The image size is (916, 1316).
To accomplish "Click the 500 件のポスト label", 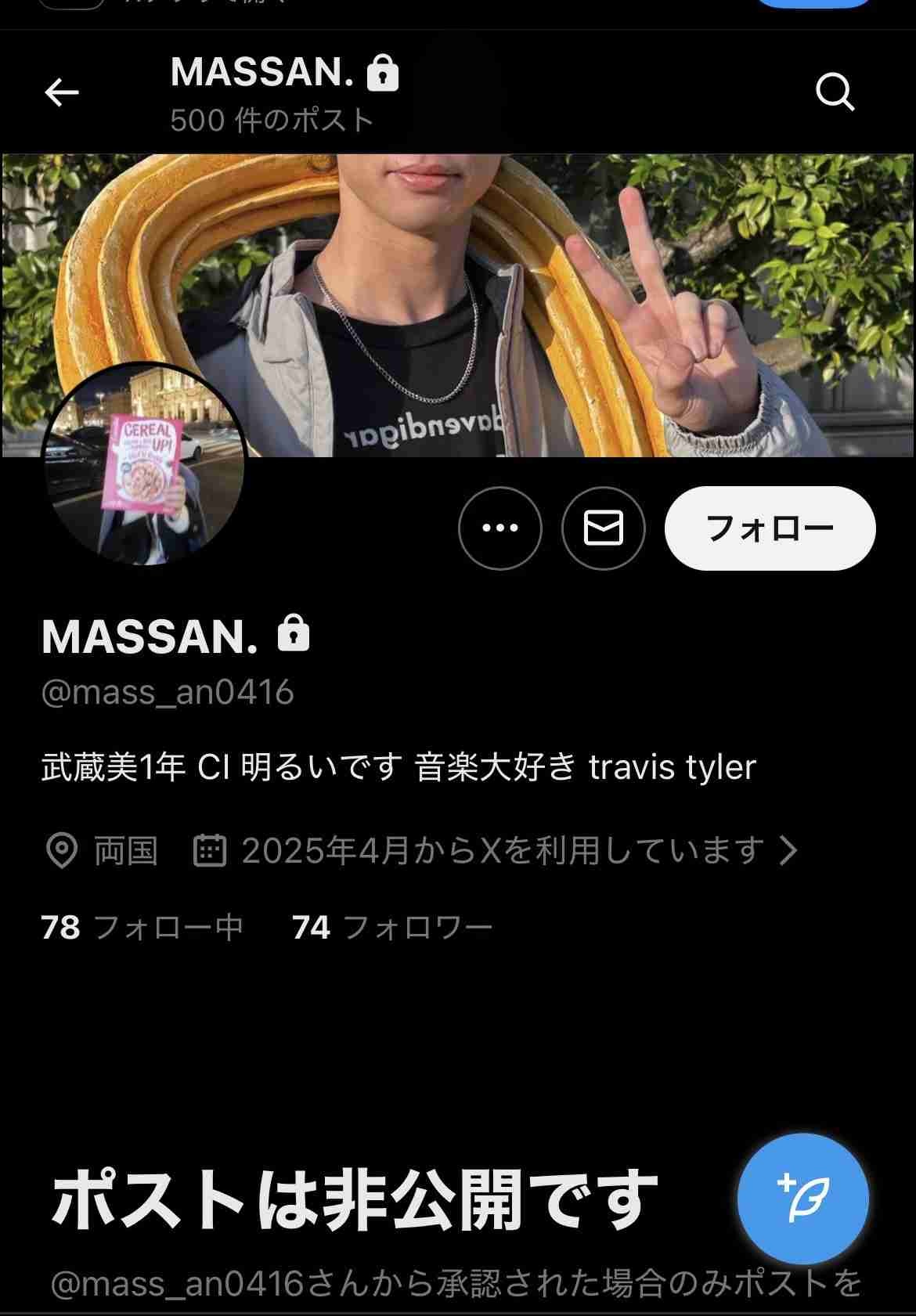I will [269, 119].
